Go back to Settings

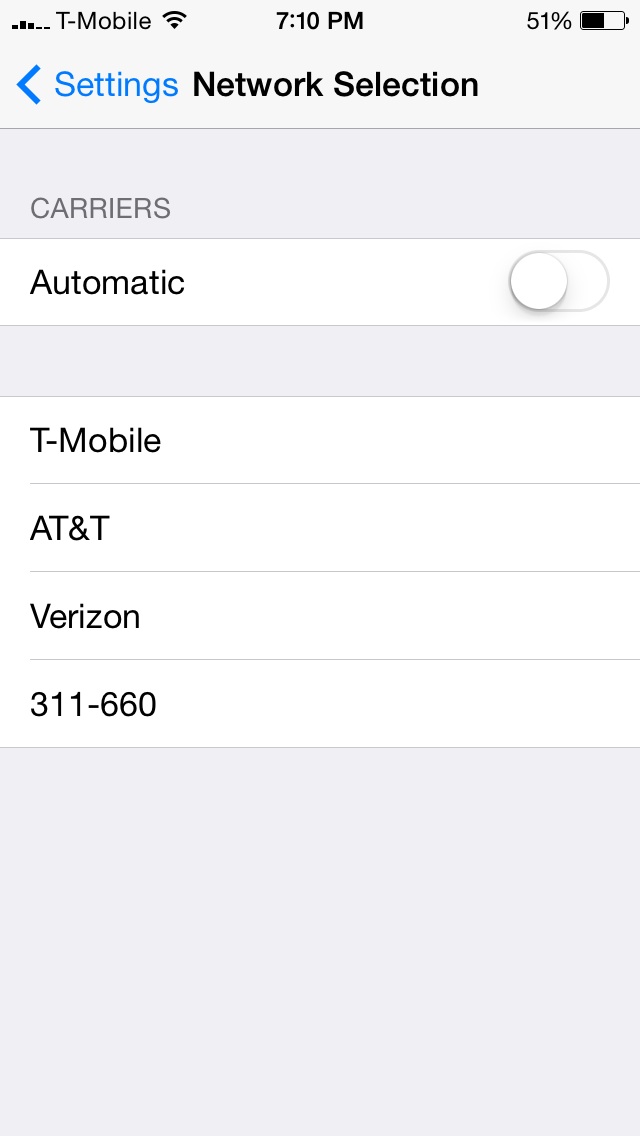98,85
